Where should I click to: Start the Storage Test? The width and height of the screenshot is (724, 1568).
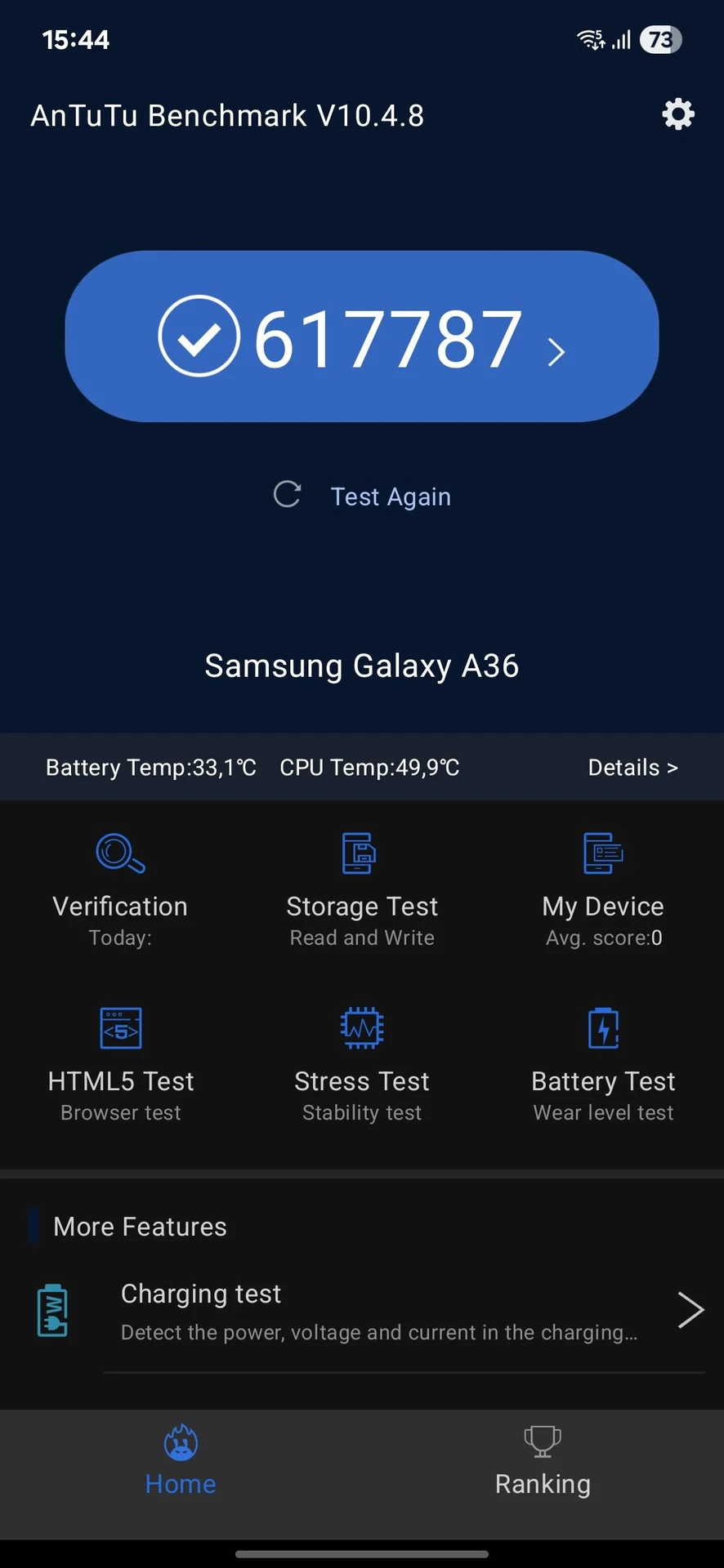click(361, 889)
